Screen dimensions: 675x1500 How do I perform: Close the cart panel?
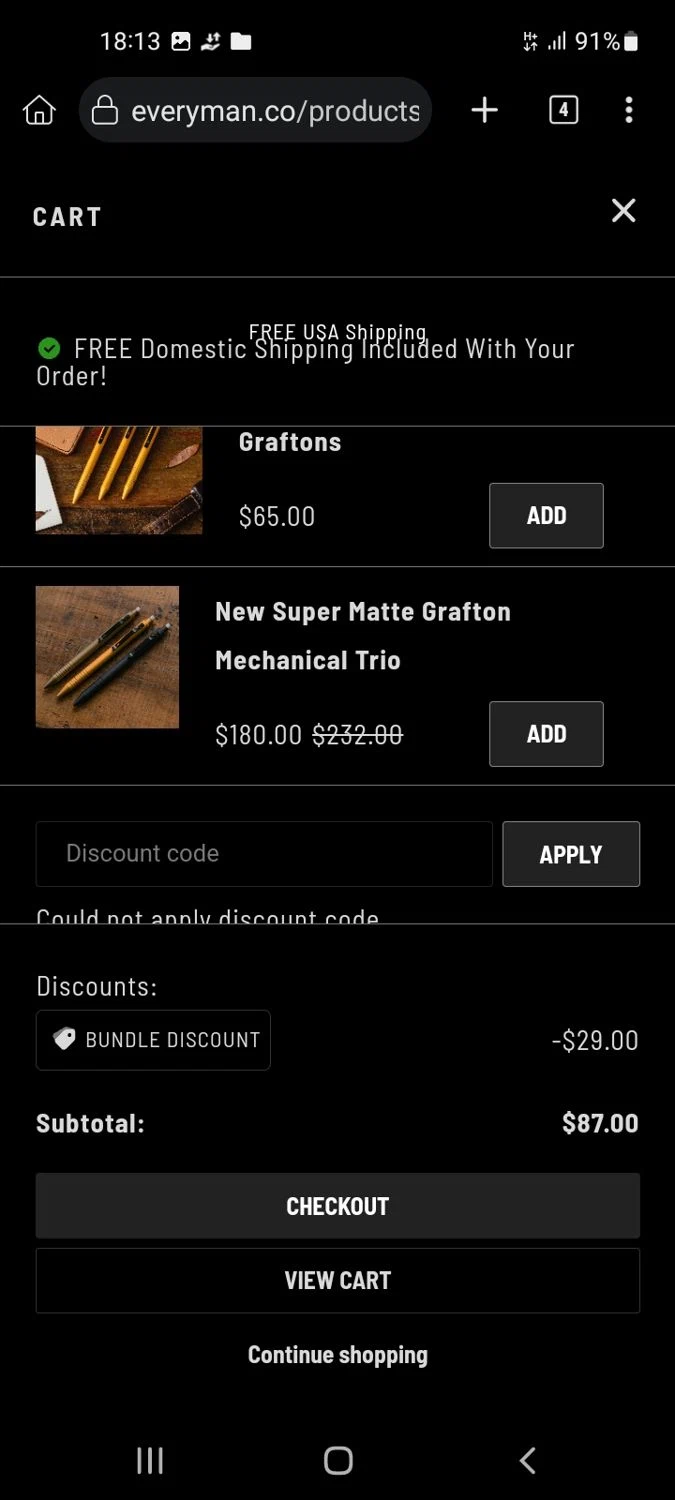point(623,211)
